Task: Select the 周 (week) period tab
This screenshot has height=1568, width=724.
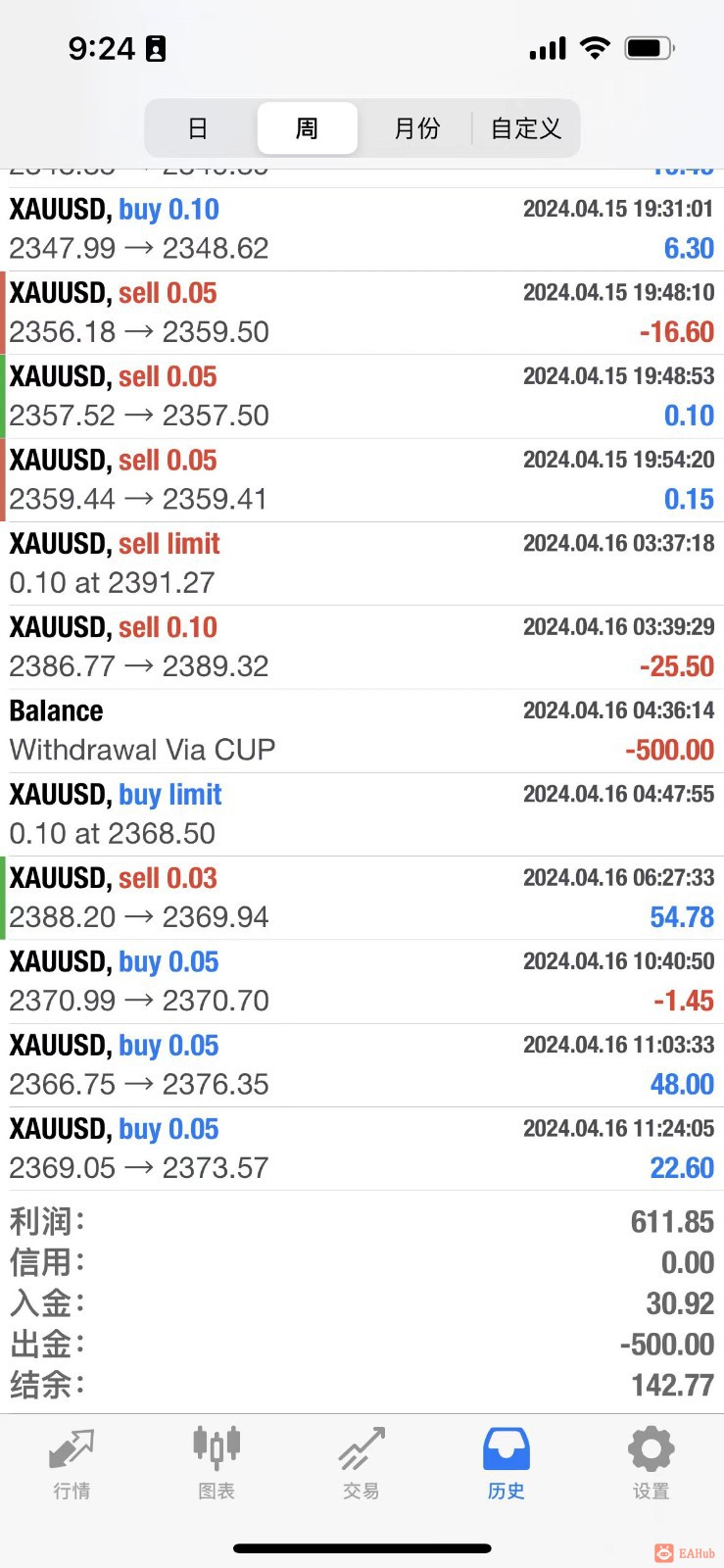Action: tap(307, 128)
